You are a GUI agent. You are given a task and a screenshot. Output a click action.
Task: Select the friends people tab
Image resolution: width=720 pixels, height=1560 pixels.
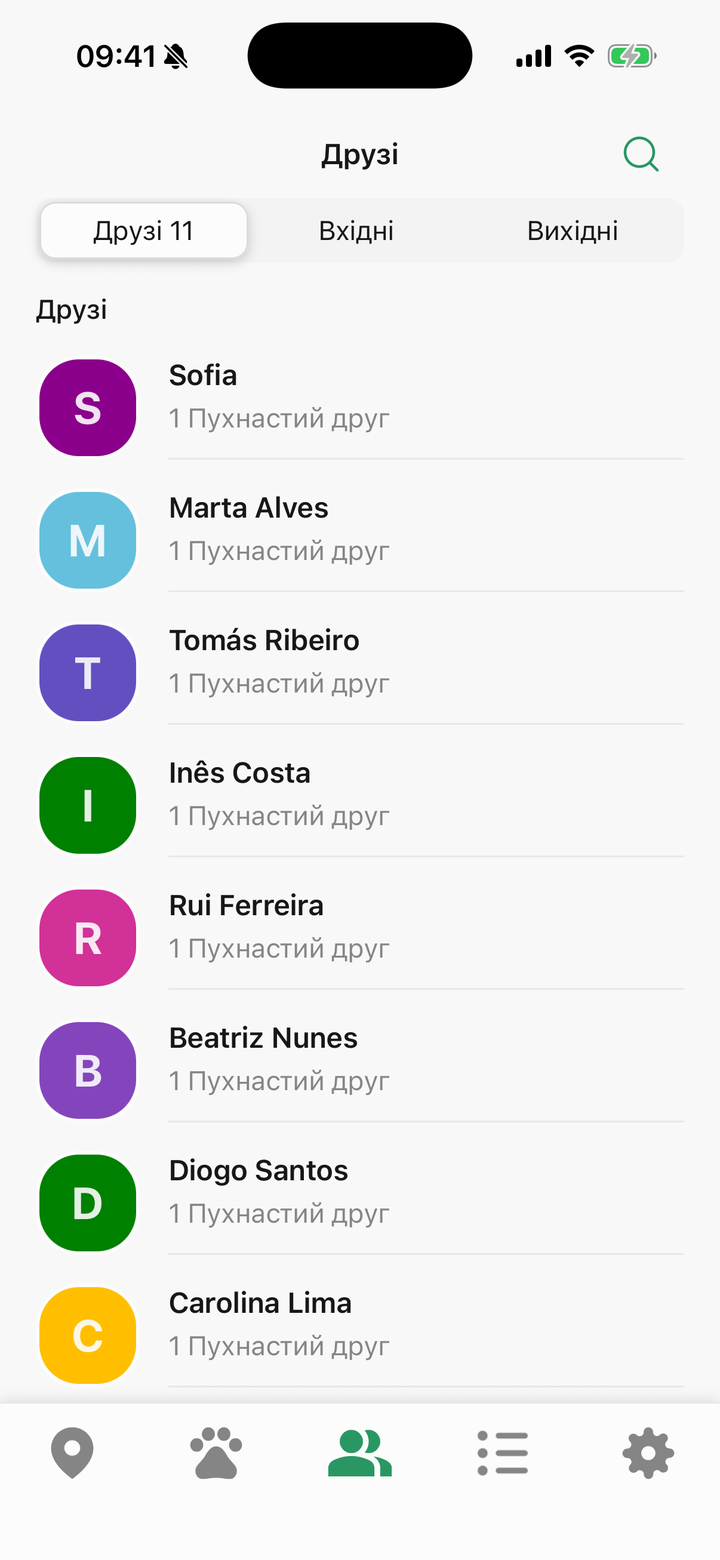[x=360, y=1453]
